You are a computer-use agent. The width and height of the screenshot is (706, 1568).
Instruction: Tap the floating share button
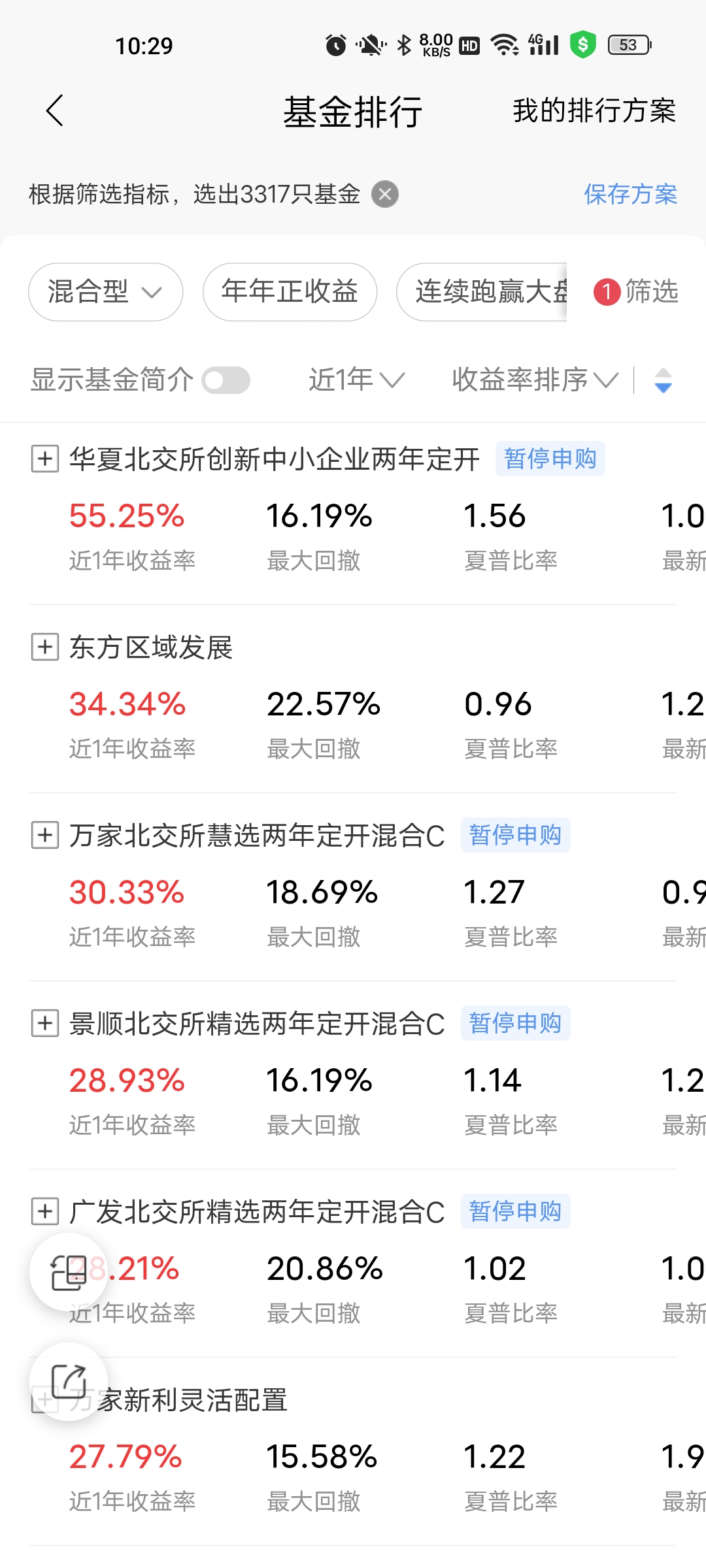click(x=69, y=1381)
